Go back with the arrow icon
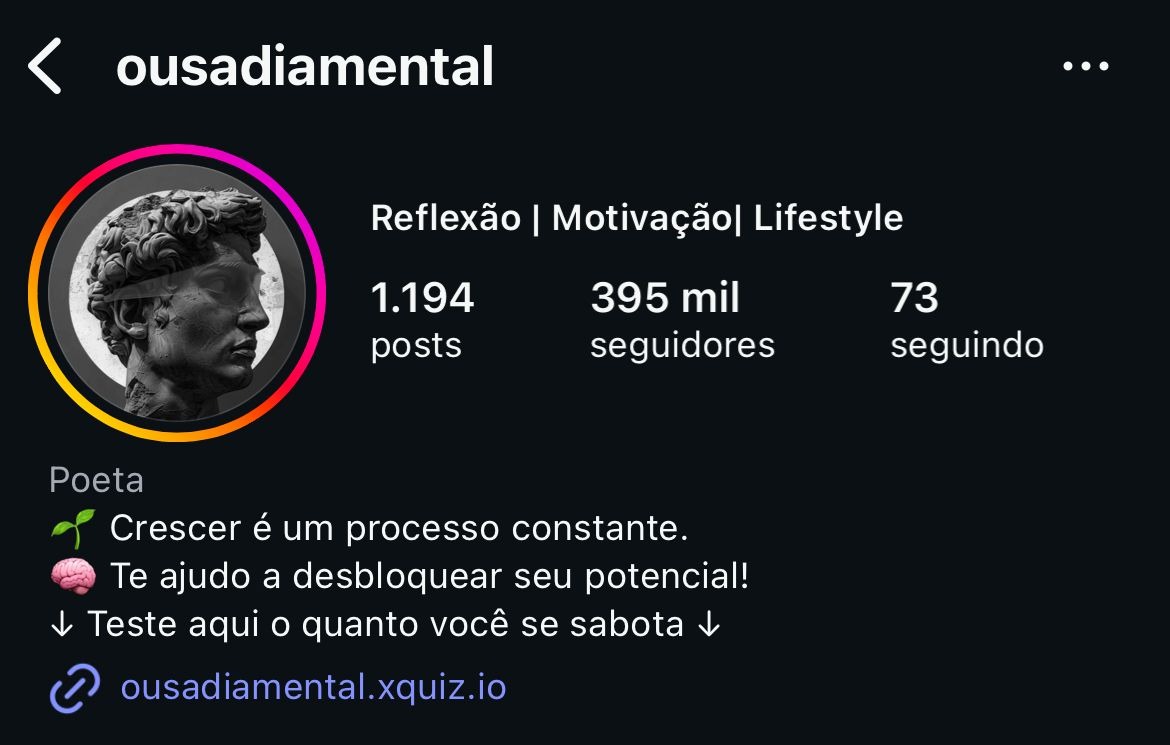Screen dimensions: 1170x745 45,67
